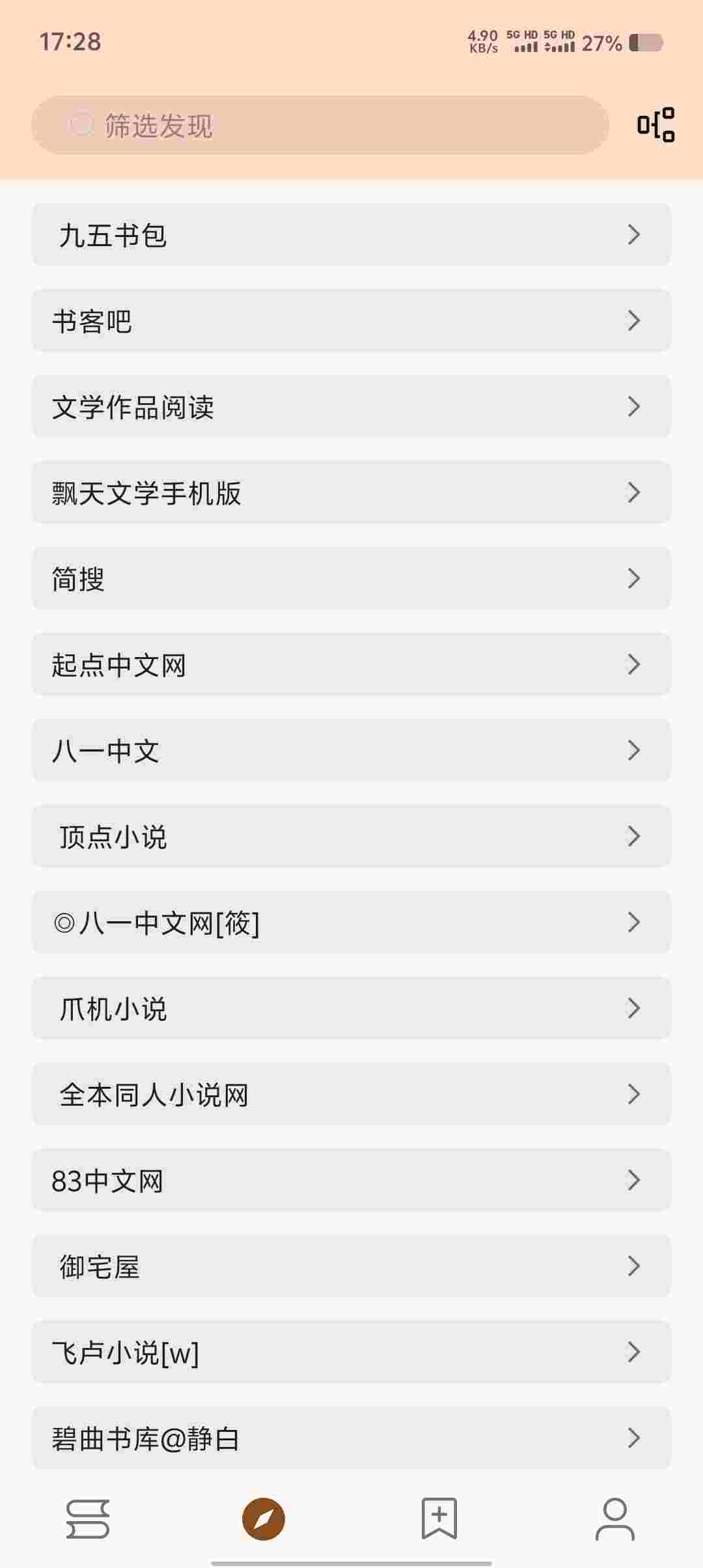Tap the 筛选发现 search field
This screenshot has height=1568, width=703.
[319, 125]
